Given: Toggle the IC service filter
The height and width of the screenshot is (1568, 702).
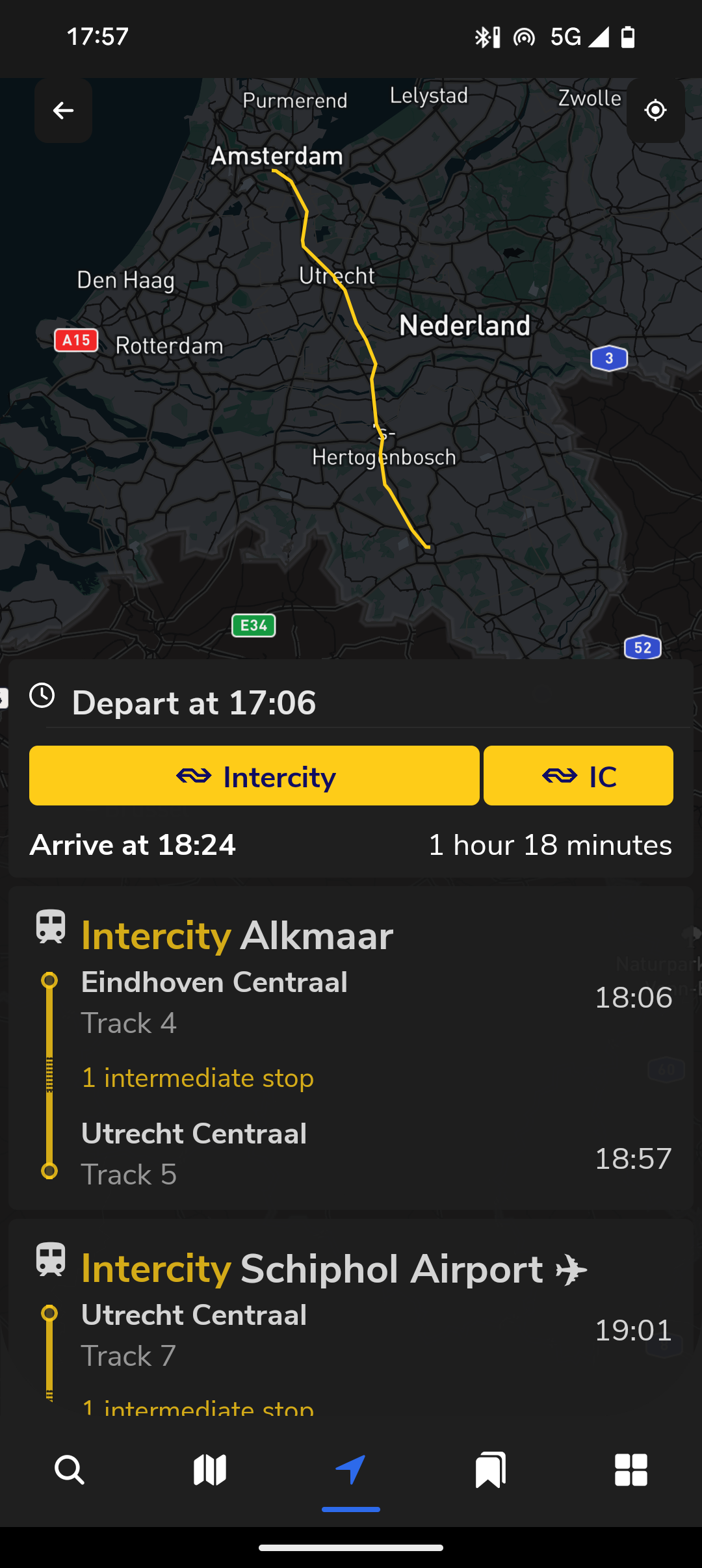Looking at the screenshot, I should (x=577, y=776).
